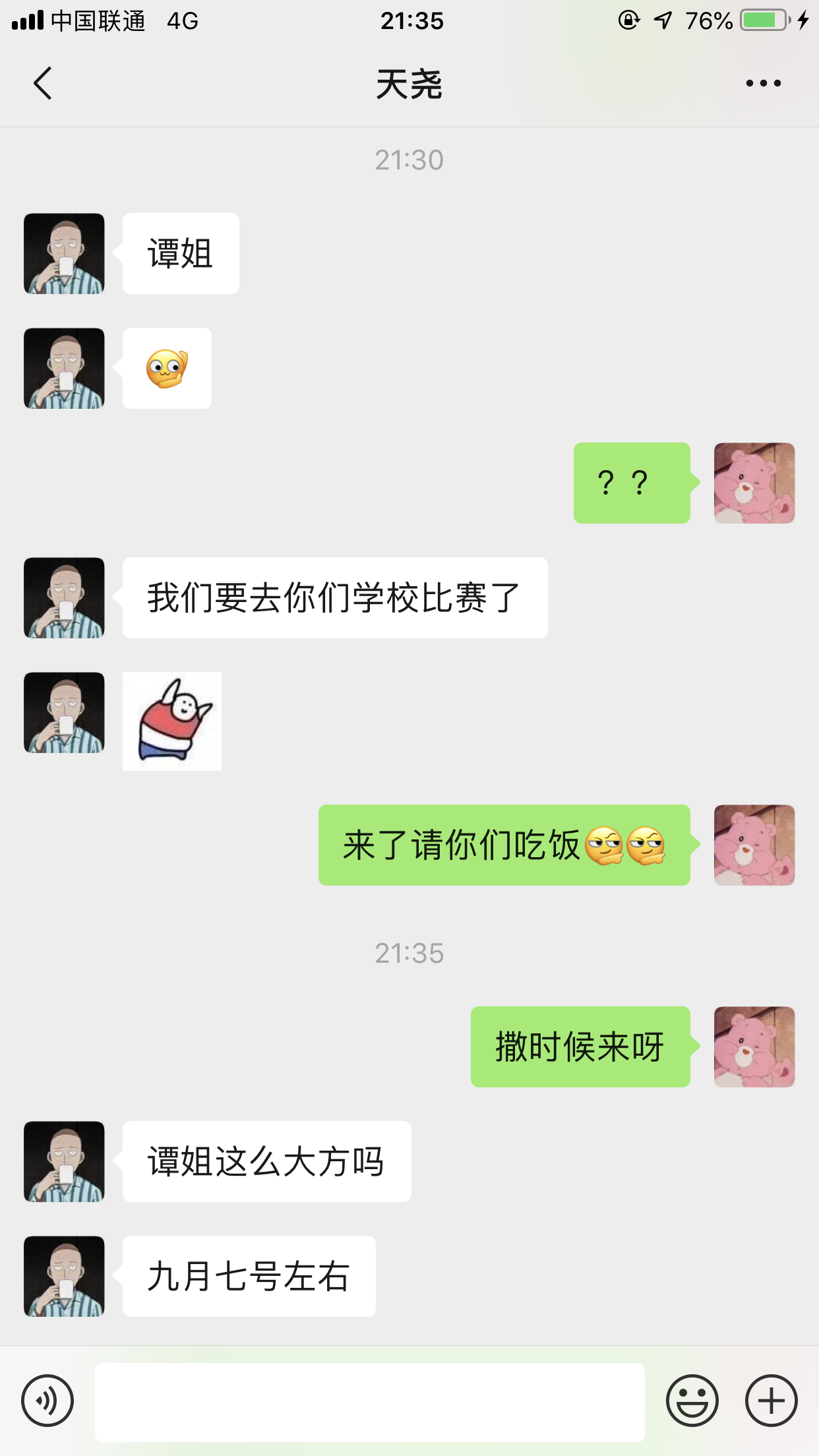Open my pink bear avatar beside ？？
819x1456 pixels.
[754, 483]
